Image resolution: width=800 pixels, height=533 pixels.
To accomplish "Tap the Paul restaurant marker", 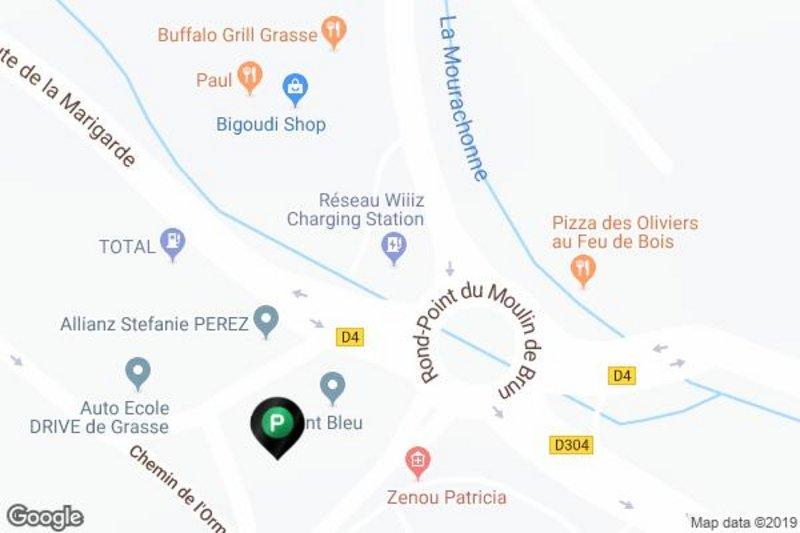I will [250, 76].
